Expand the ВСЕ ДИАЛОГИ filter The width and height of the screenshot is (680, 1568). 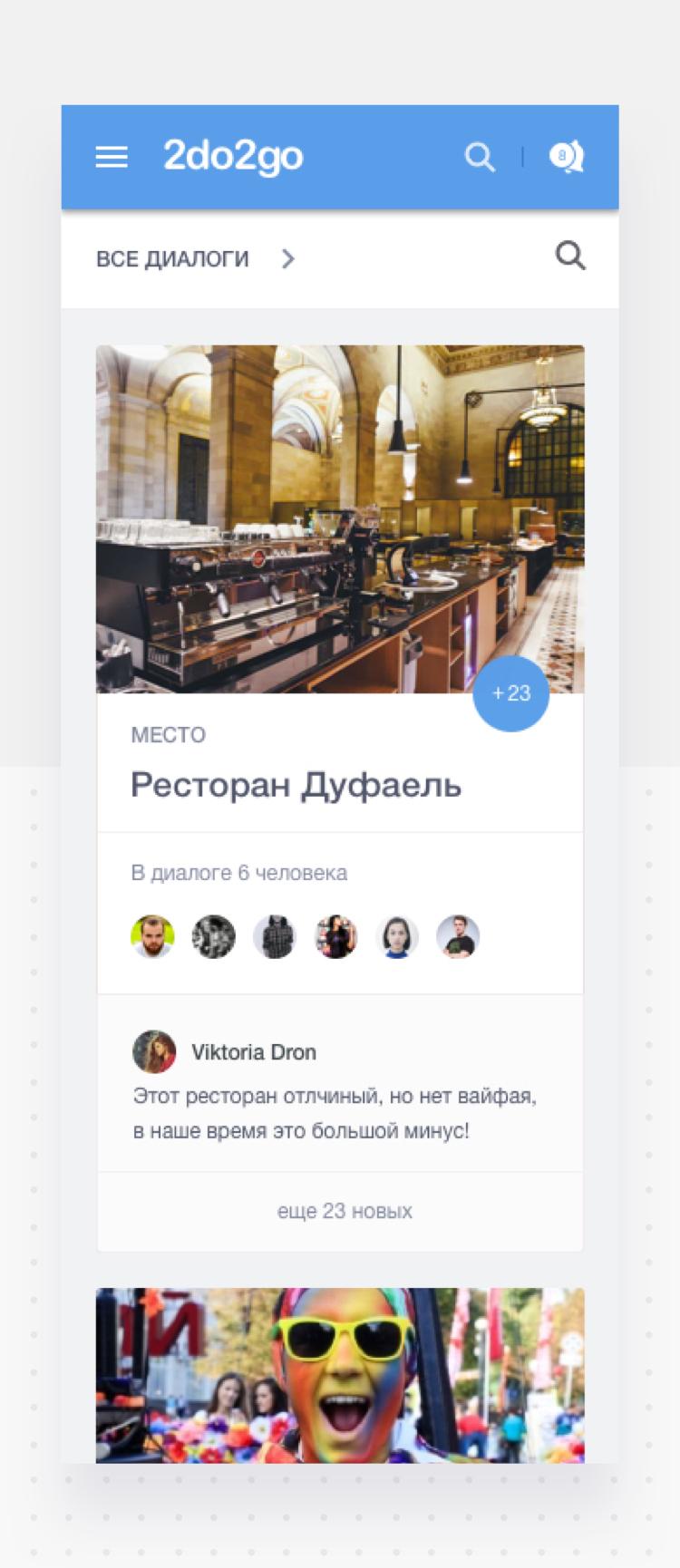[x=196, y=259]
